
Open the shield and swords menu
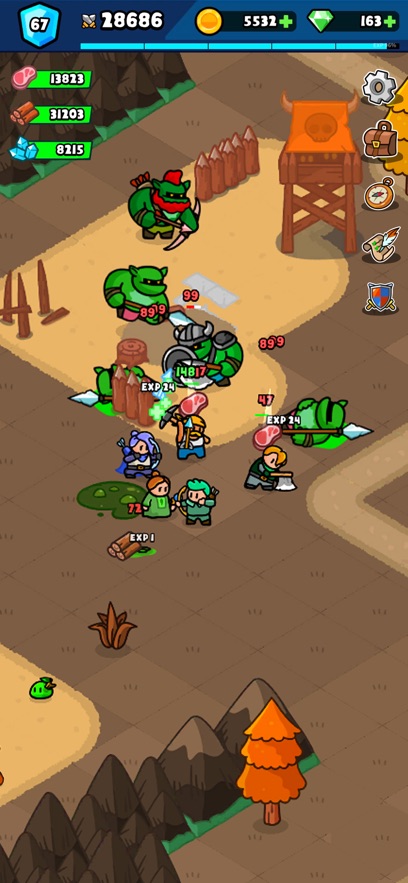[380, 297]
